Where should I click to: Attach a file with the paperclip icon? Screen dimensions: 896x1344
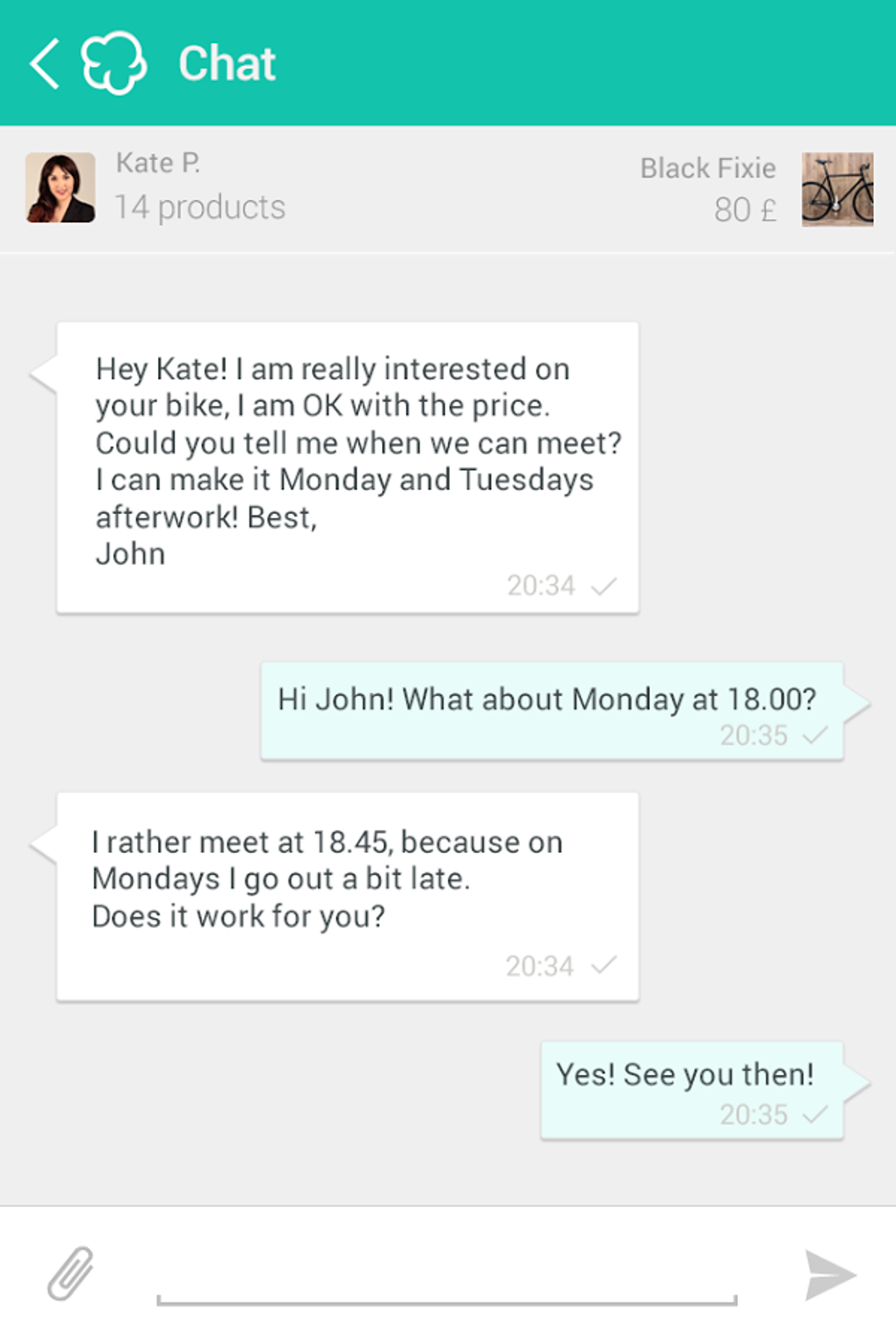[x=70, y=1274]
